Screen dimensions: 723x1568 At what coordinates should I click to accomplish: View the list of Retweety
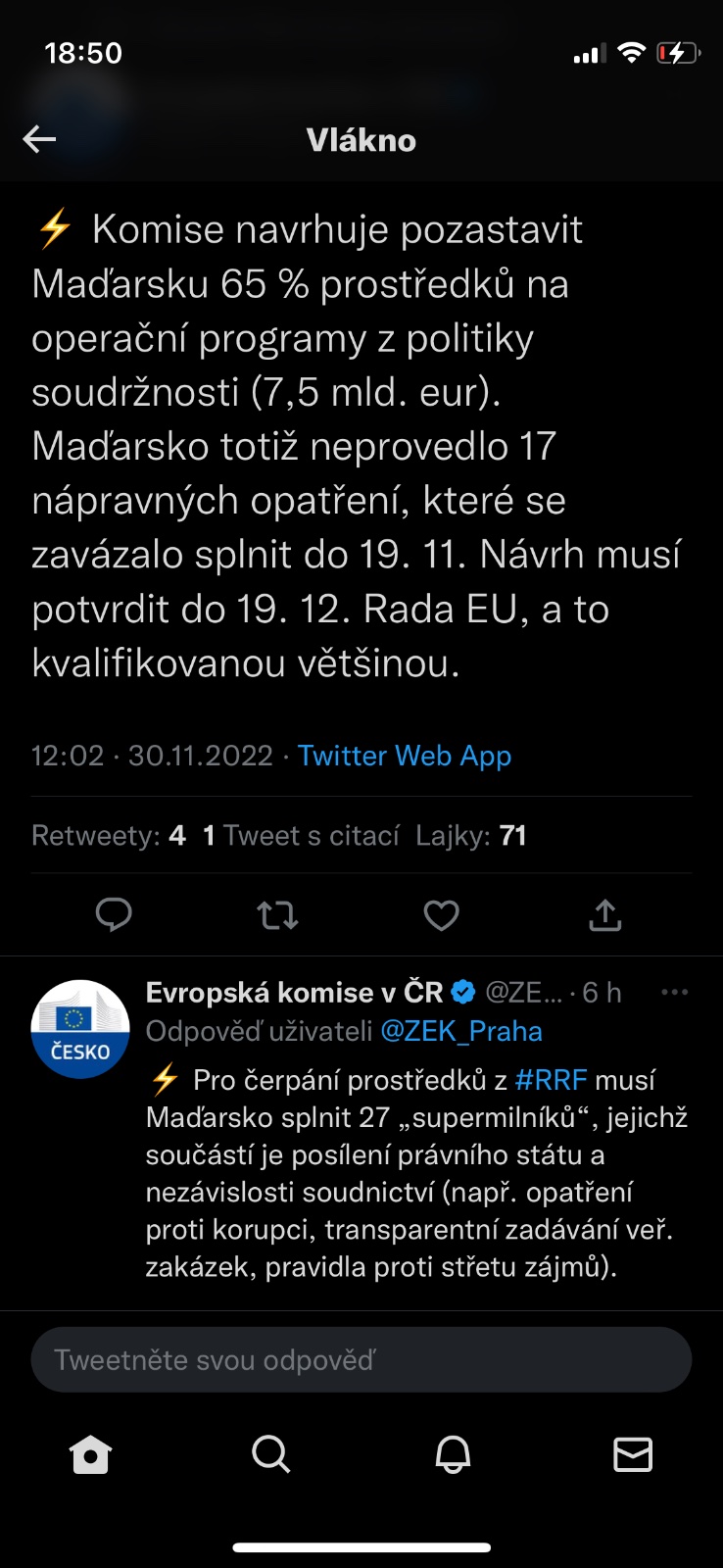pyautogui.click(x=108, y=836)
